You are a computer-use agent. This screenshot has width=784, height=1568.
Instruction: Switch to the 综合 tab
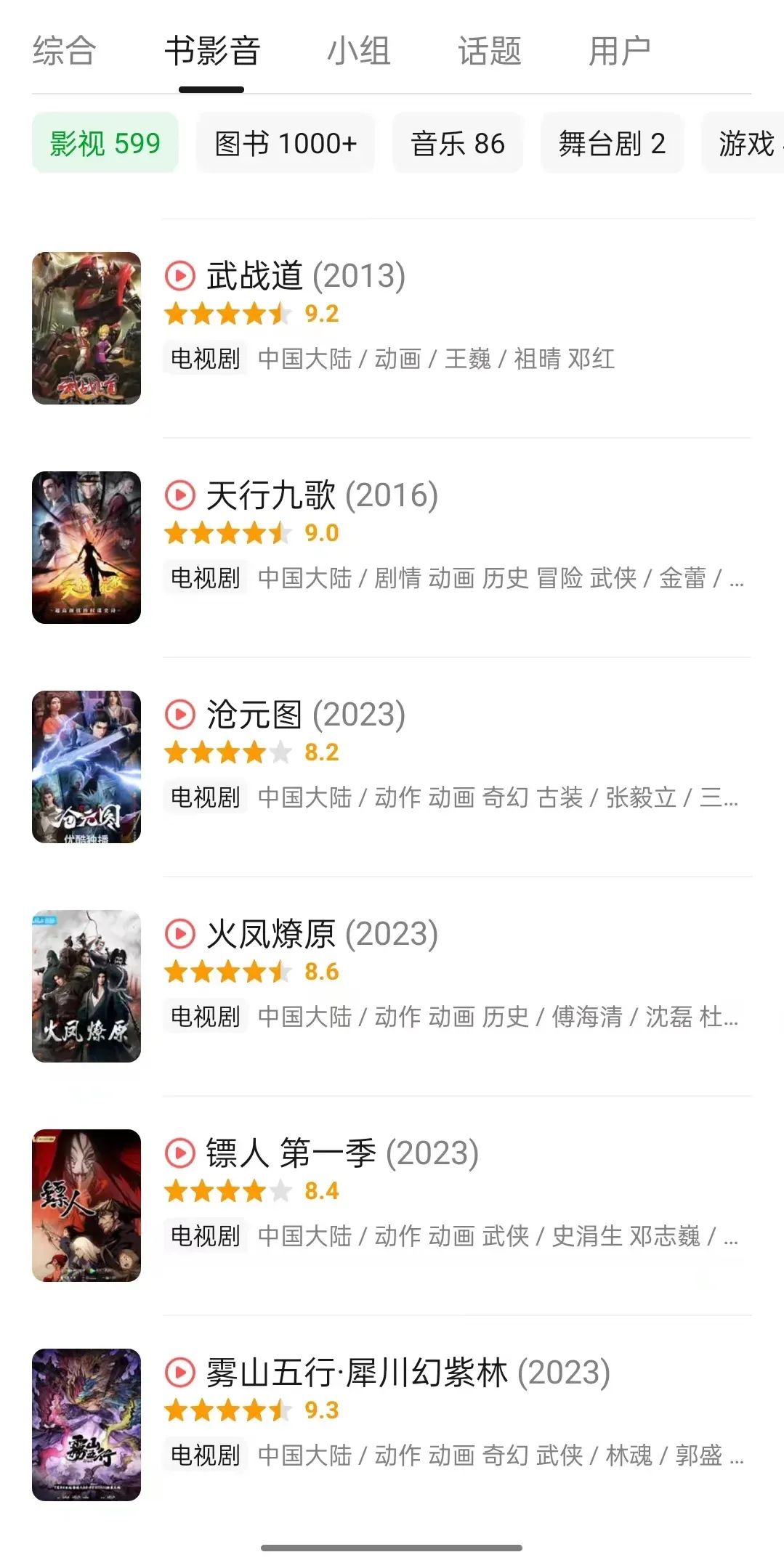coord(64,52)
